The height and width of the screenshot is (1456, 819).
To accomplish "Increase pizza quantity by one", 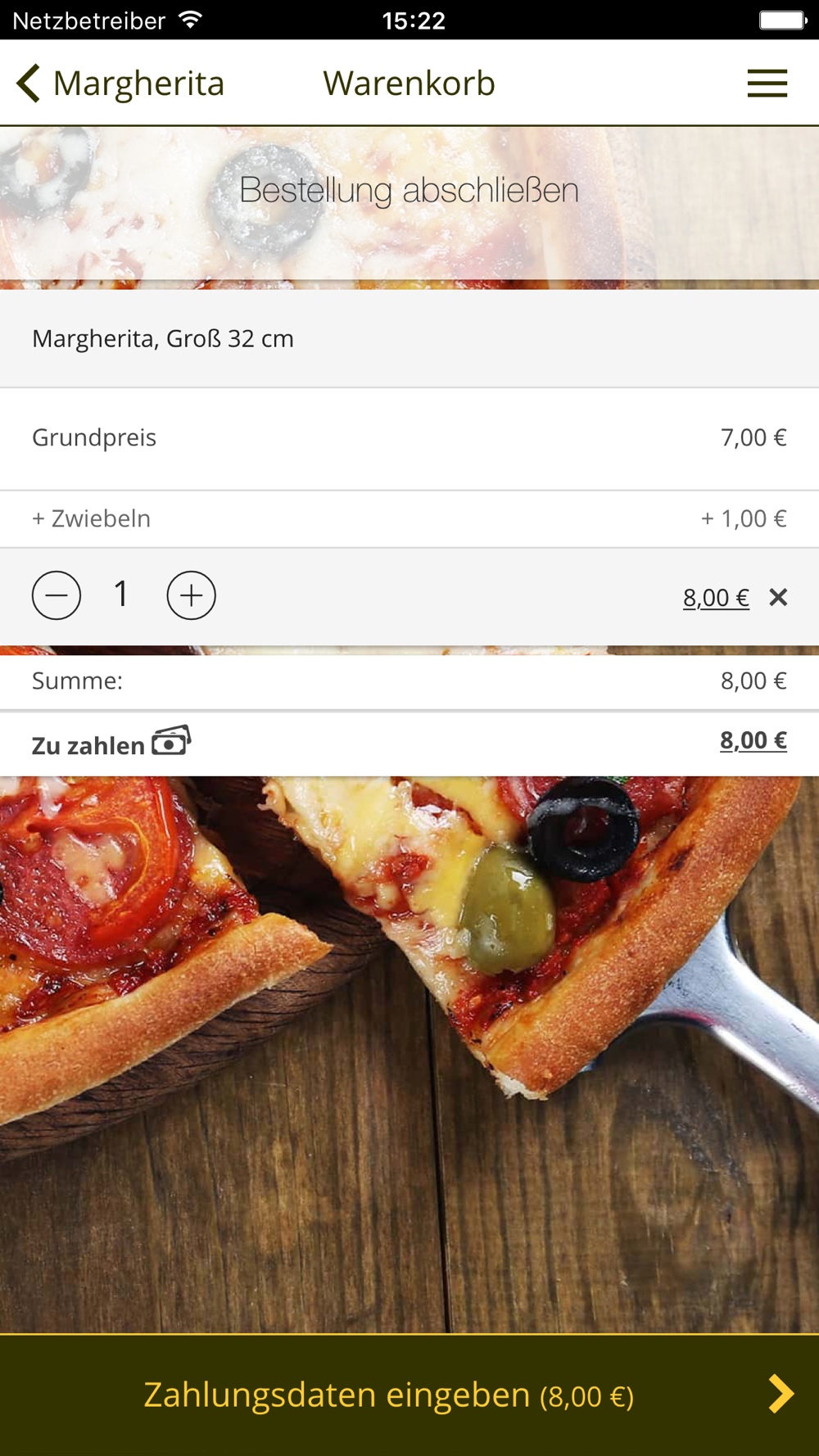I will (x=192, y=595).
